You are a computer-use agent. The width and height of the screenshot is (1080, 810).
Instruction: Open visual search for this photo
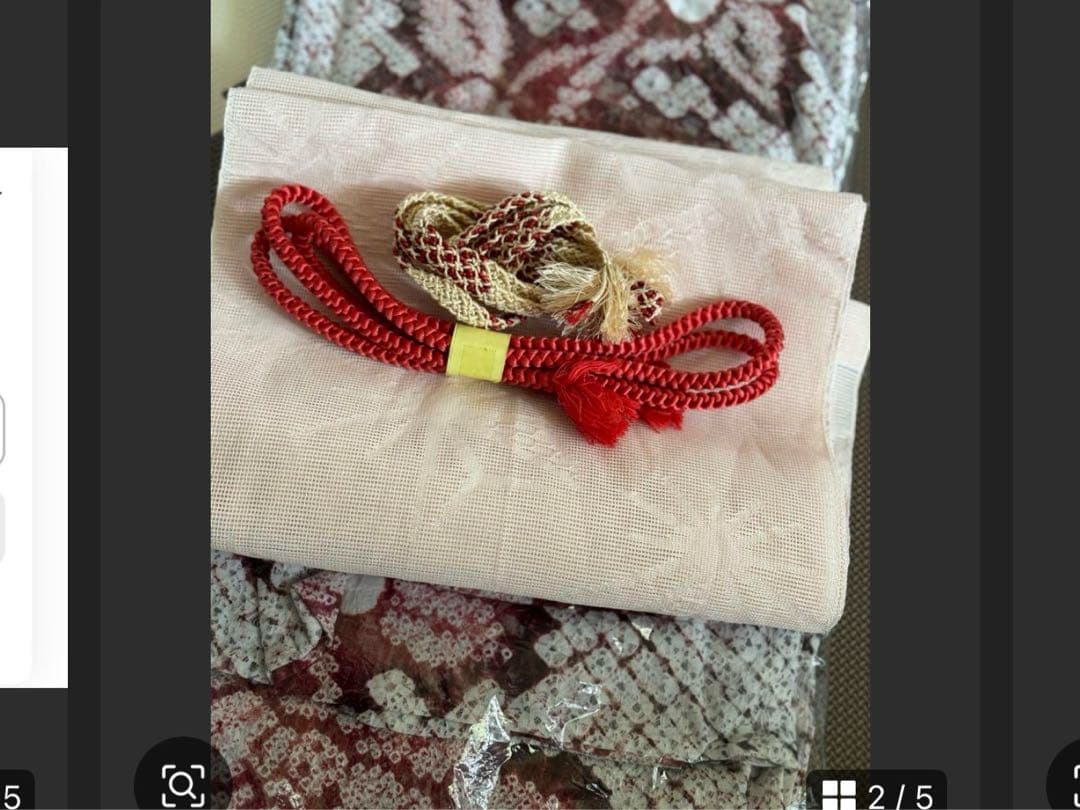pos(182,786)
